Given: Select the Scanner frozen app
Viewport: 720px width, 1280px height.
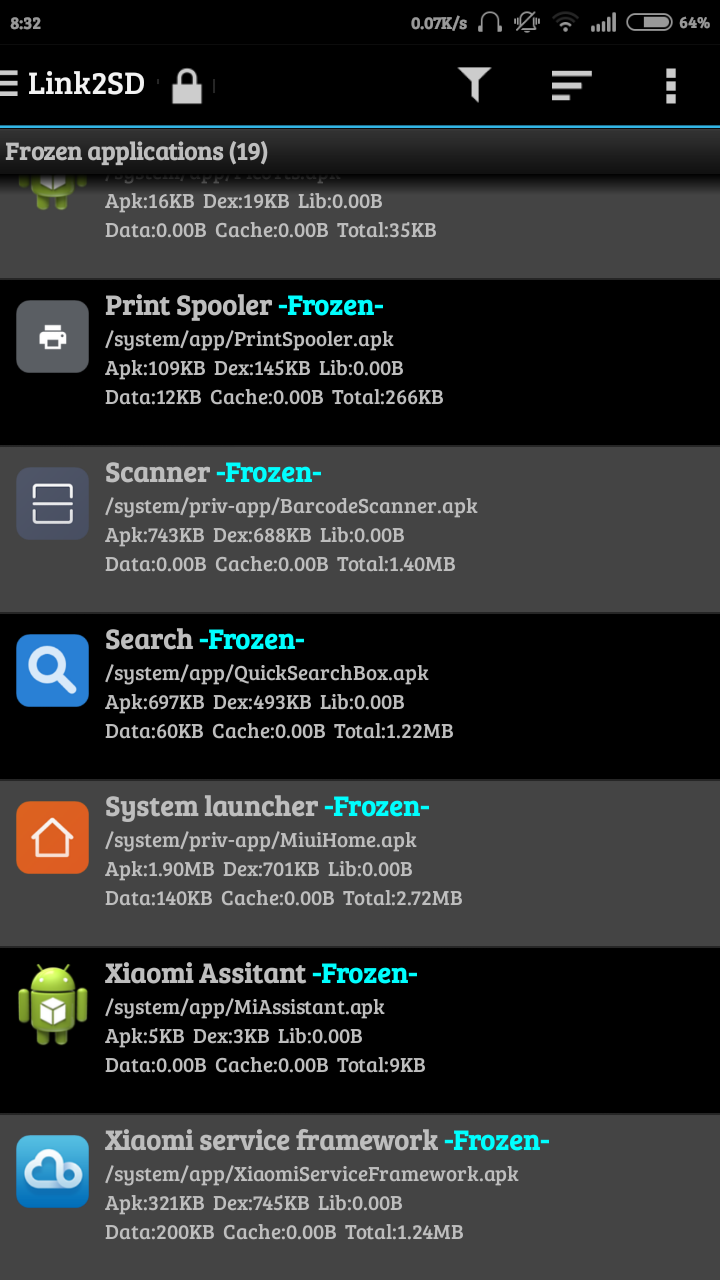Looking at the screenshot, I should 360,530.
